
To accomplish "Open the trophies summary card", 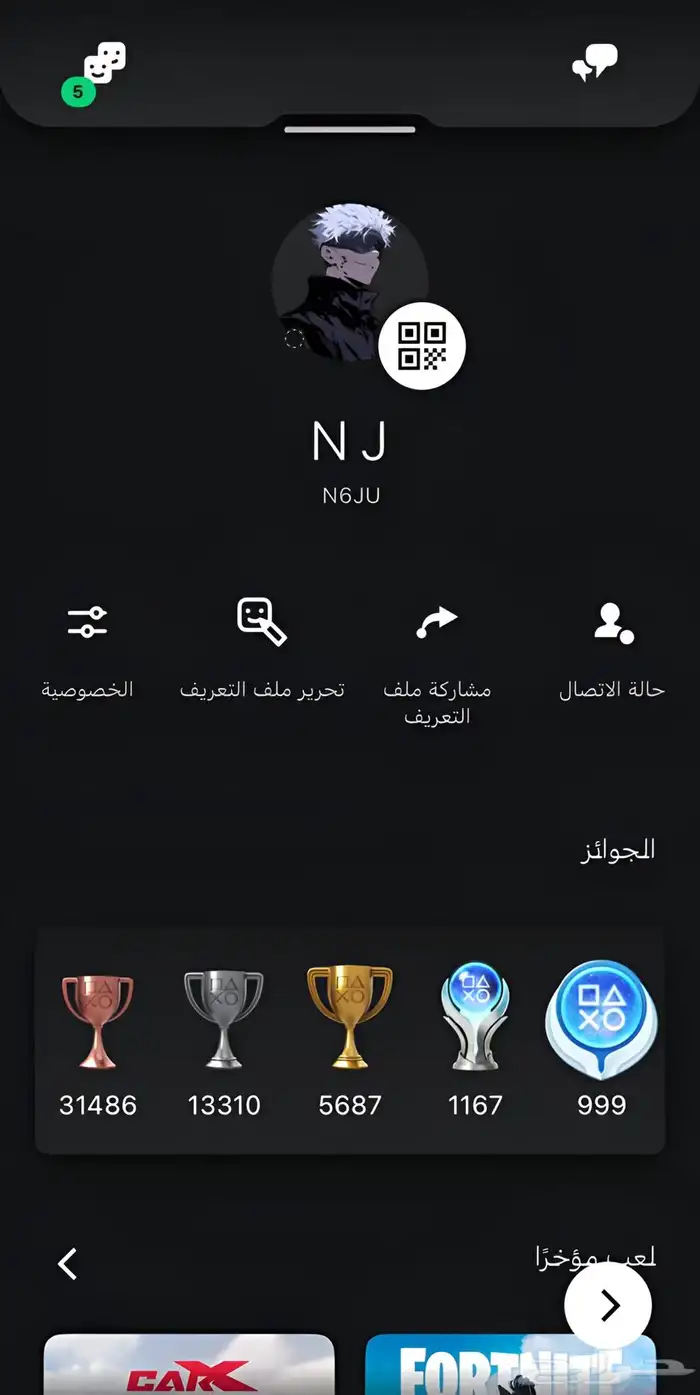I will 350,1041.
